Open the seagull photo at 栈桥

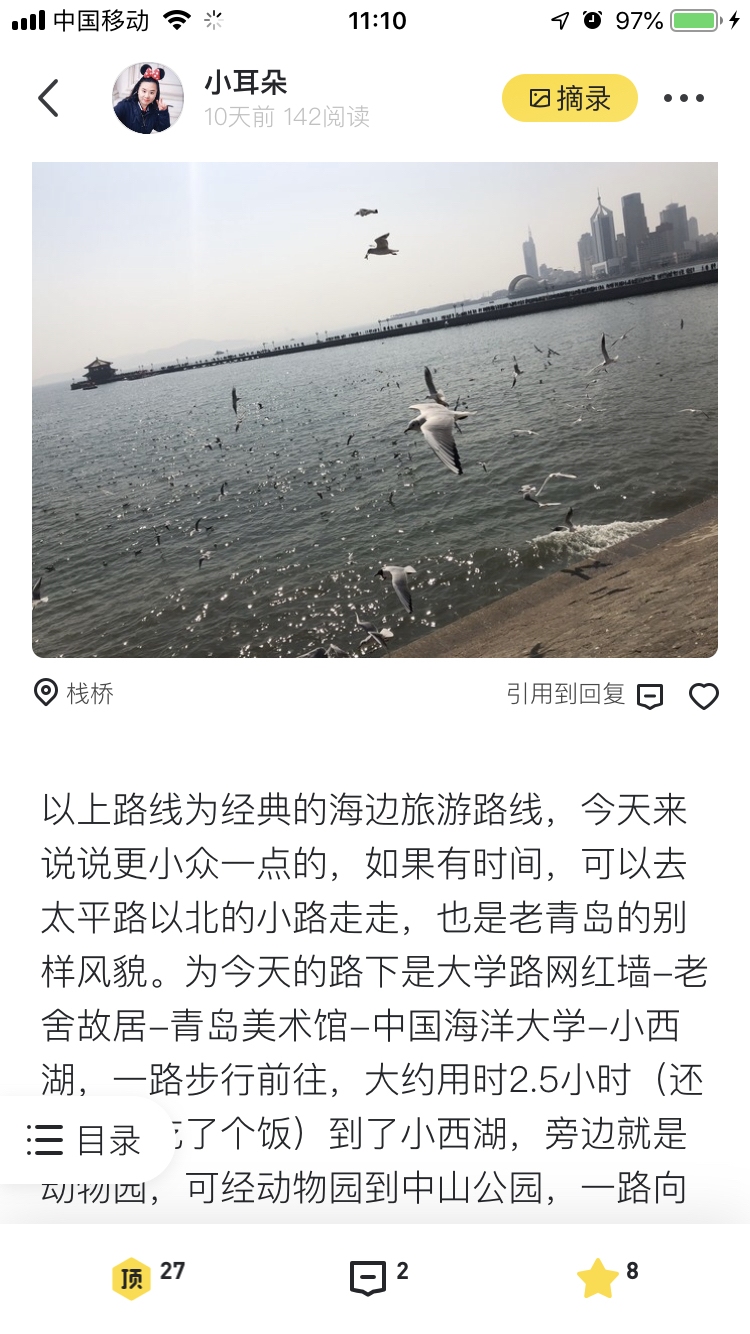click(x=375, y=410)
